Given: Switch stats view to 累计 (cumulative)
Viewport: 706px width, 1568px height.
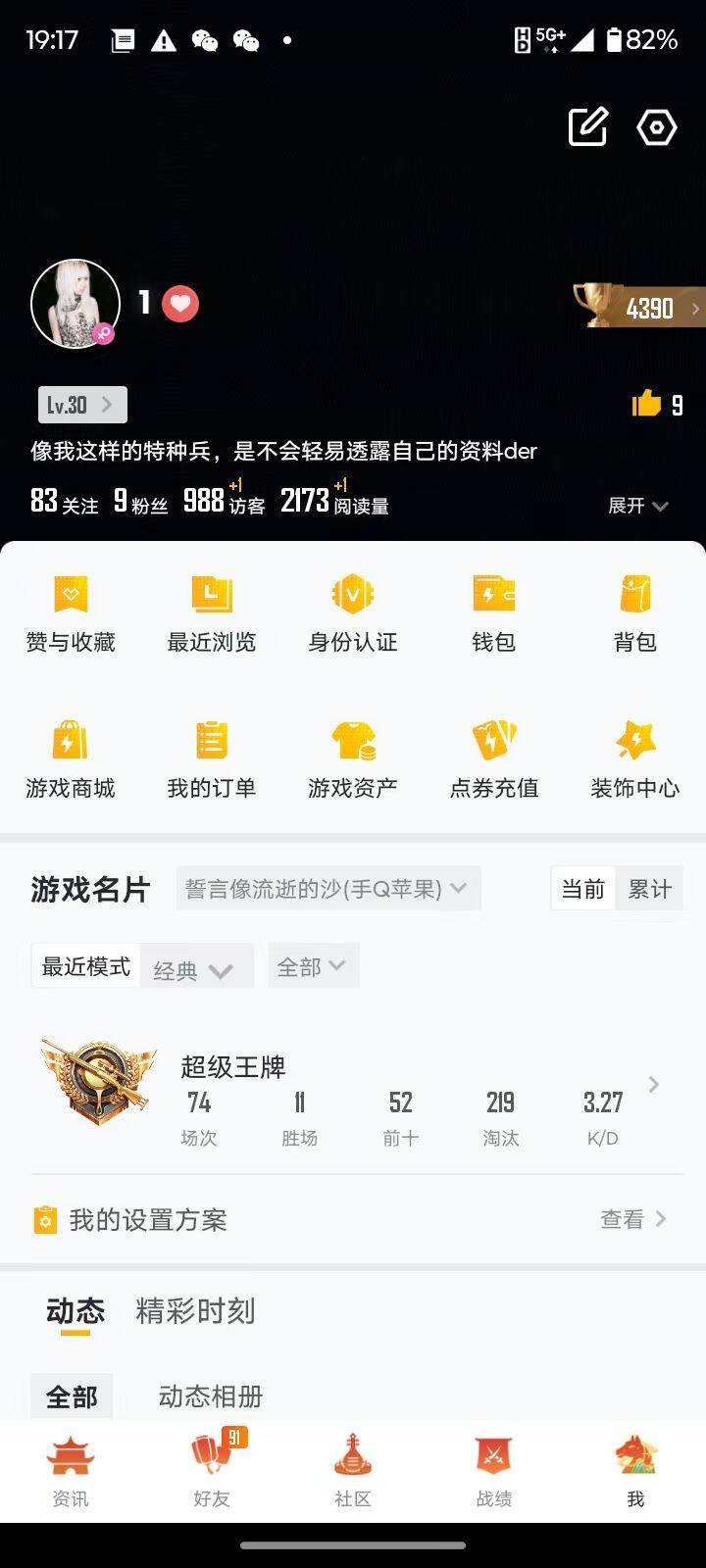Looking at the screenshot, I should 649,888.
